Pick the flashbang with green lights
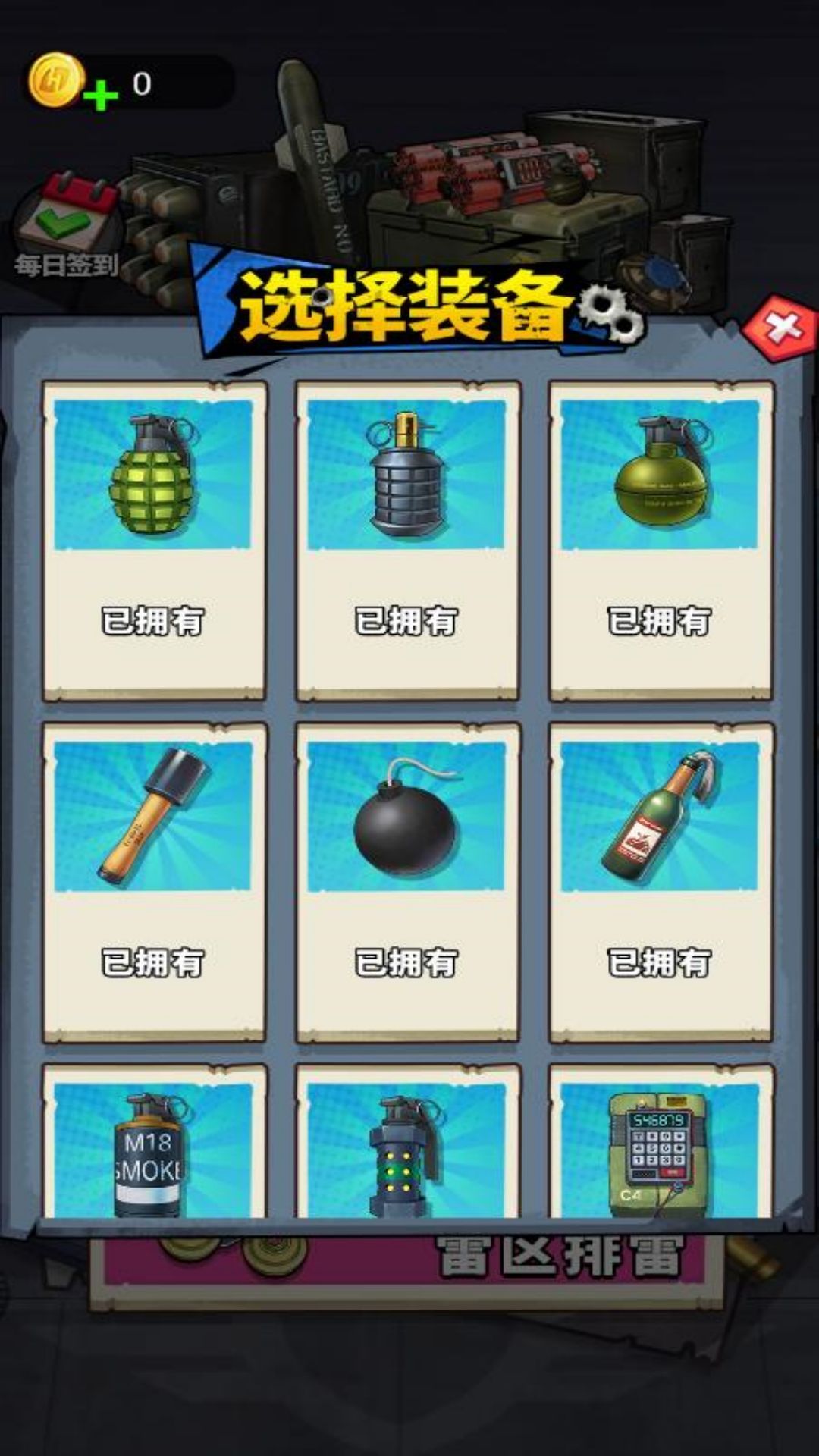 407,1149
